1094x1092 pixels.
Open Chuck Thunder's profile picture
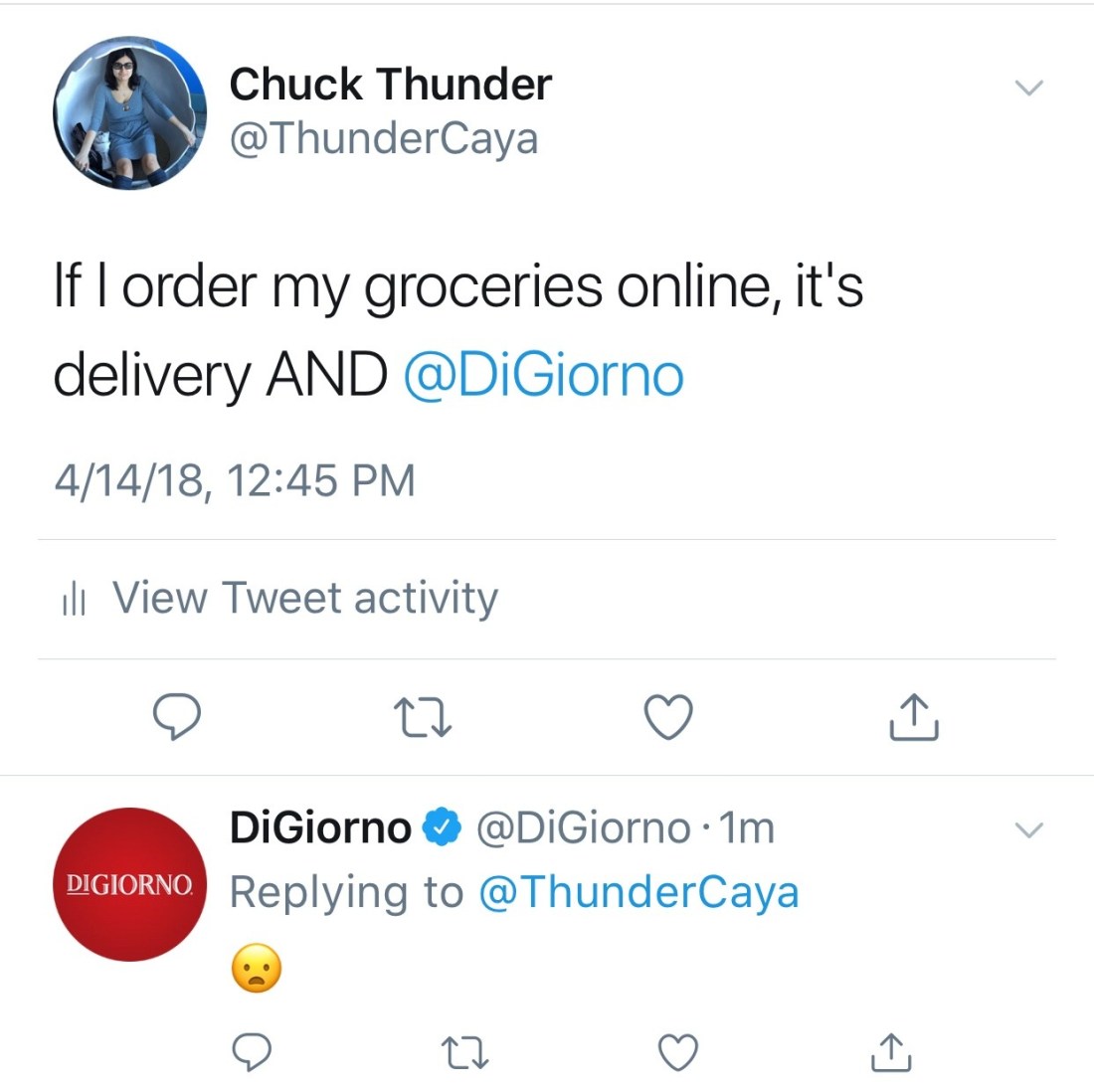(x=129, y=113)
